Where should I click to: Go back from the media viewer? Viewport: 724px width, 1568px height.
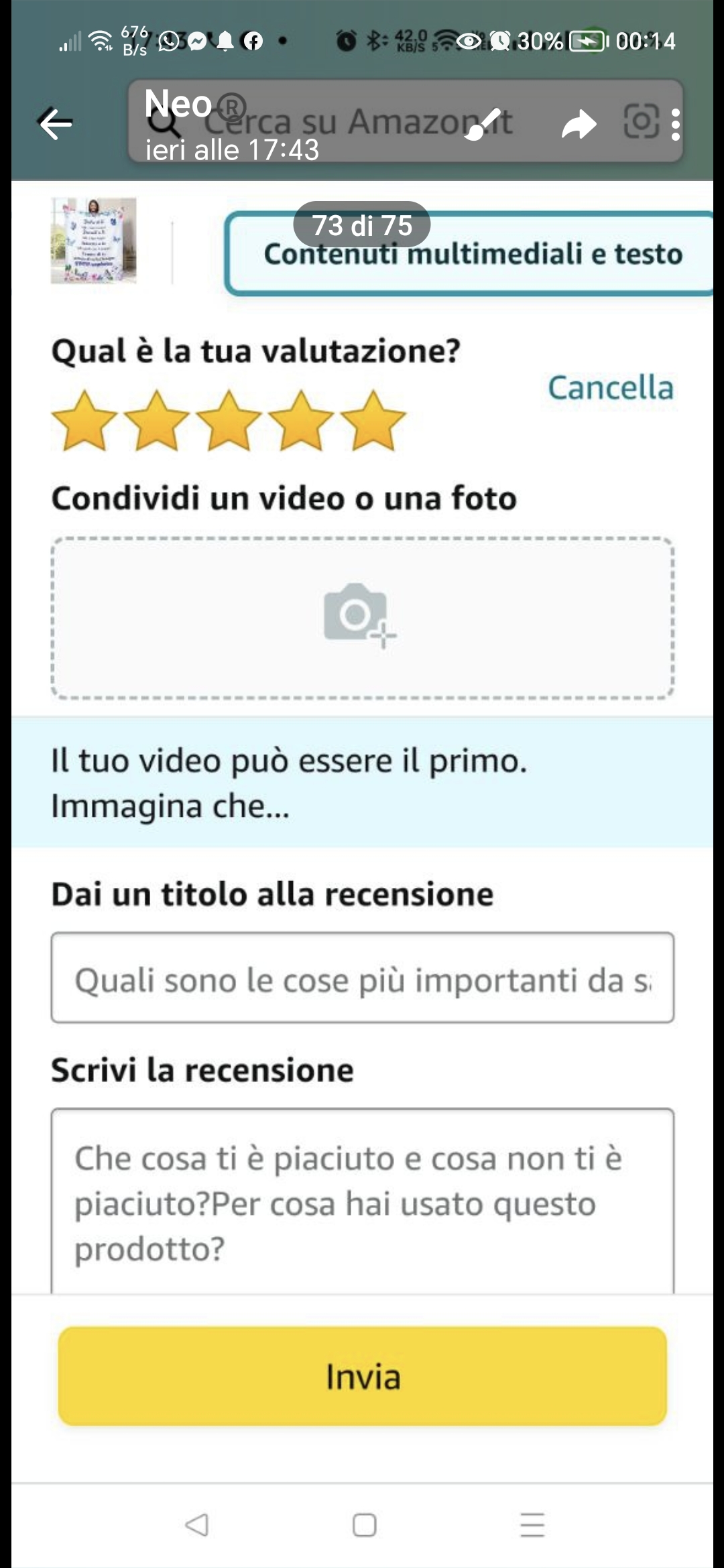tap(56, 124)
